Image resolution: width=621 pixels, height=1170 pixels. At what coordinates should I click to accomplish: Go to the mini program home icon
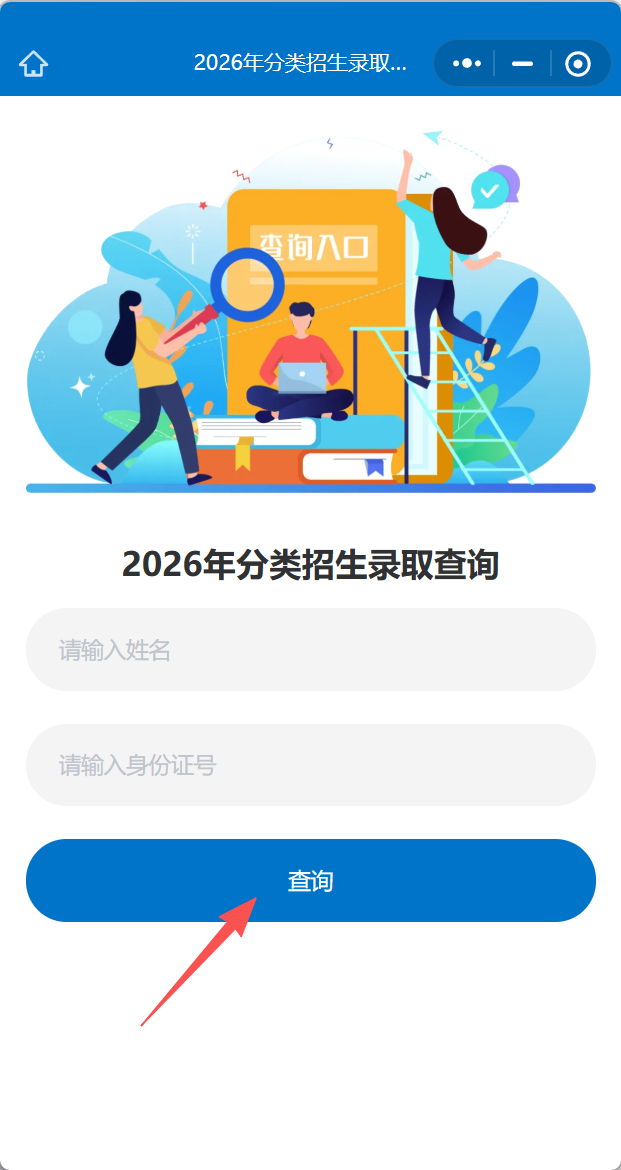[33, 64]
